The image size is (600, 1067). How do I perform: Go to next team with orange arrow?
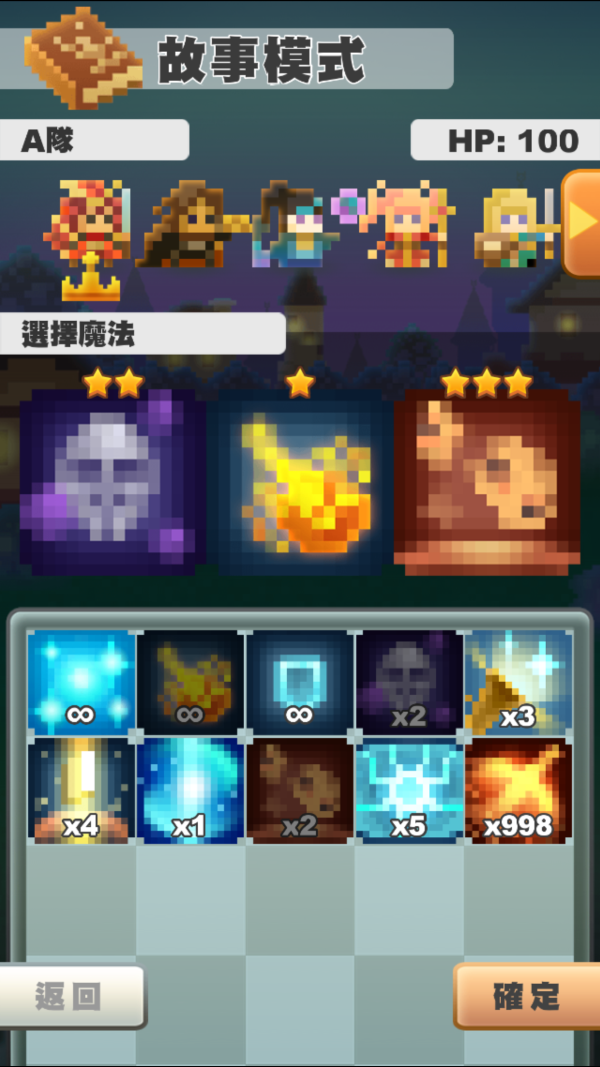click(581, 223)
